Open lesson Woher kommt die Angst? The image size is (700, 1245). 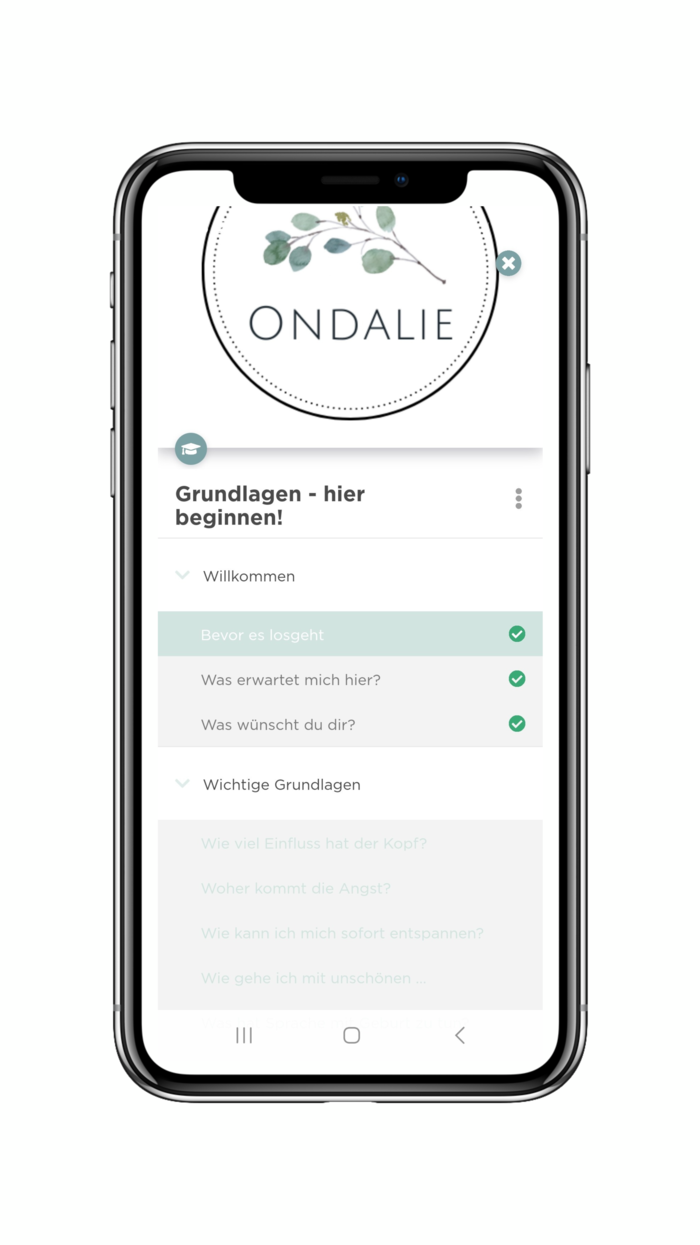(x=296, y=888)
